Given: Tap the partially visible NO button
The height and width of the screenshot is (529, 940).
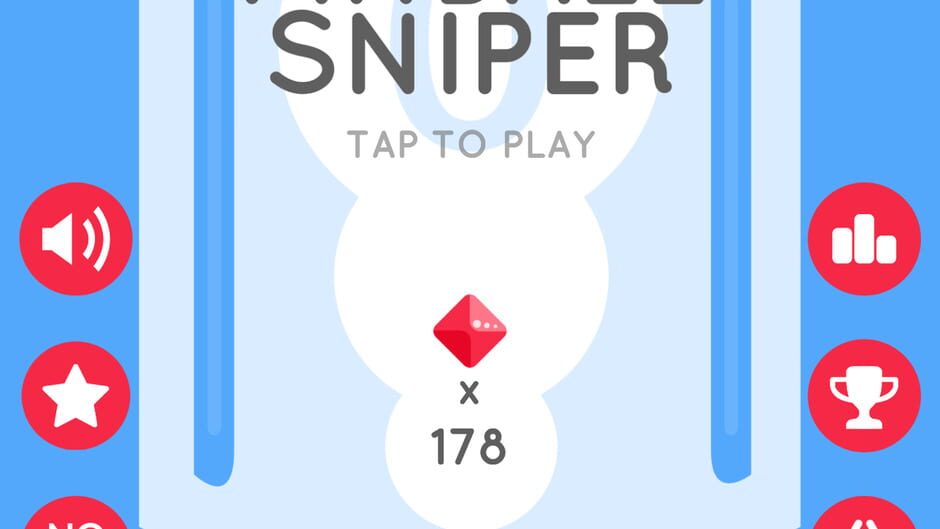Looking at the screenshot, I should pyautogui.click(x=76, y=513).
